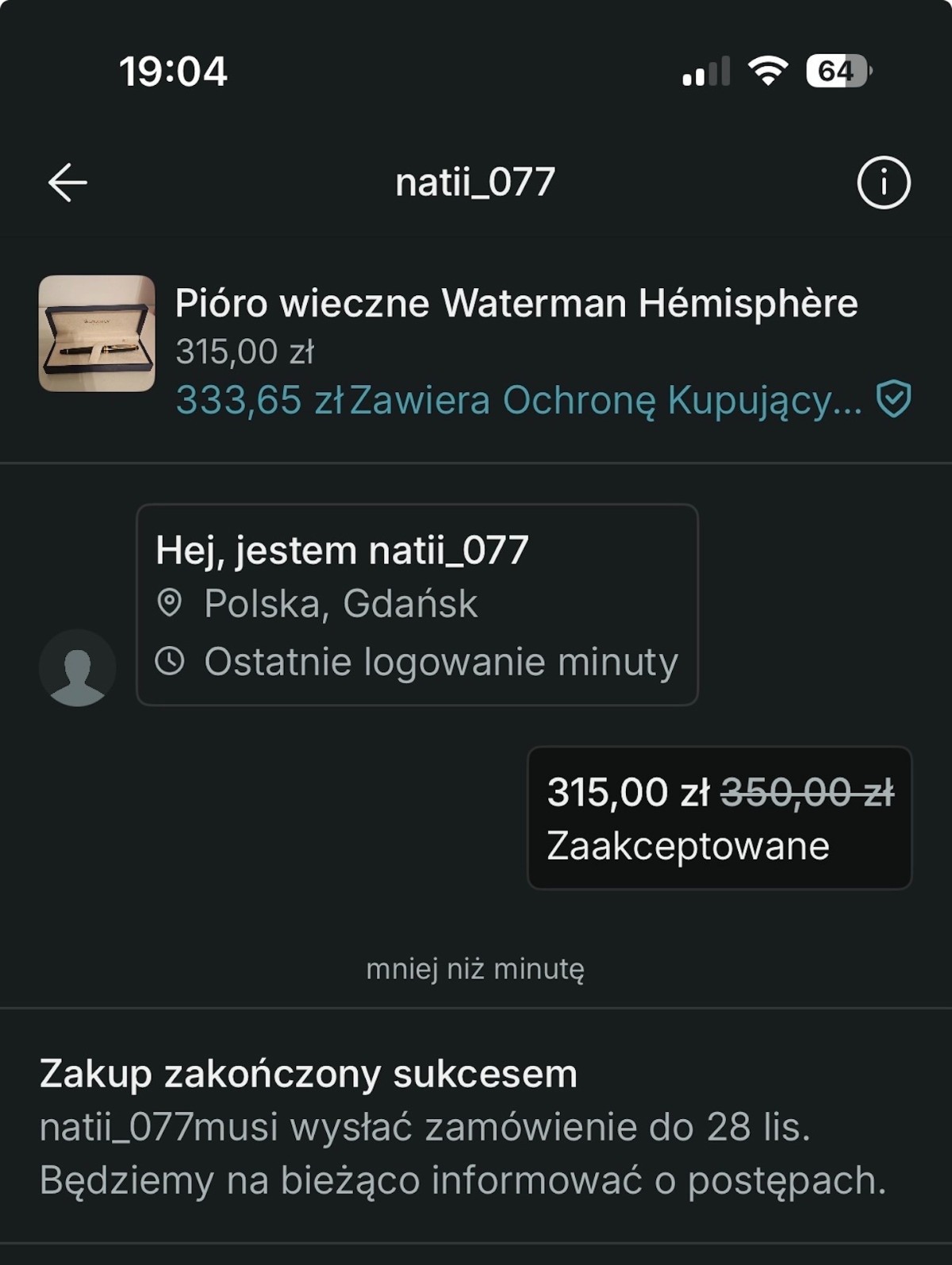Open natii_077's profile avatar

(x=78, y=667)
